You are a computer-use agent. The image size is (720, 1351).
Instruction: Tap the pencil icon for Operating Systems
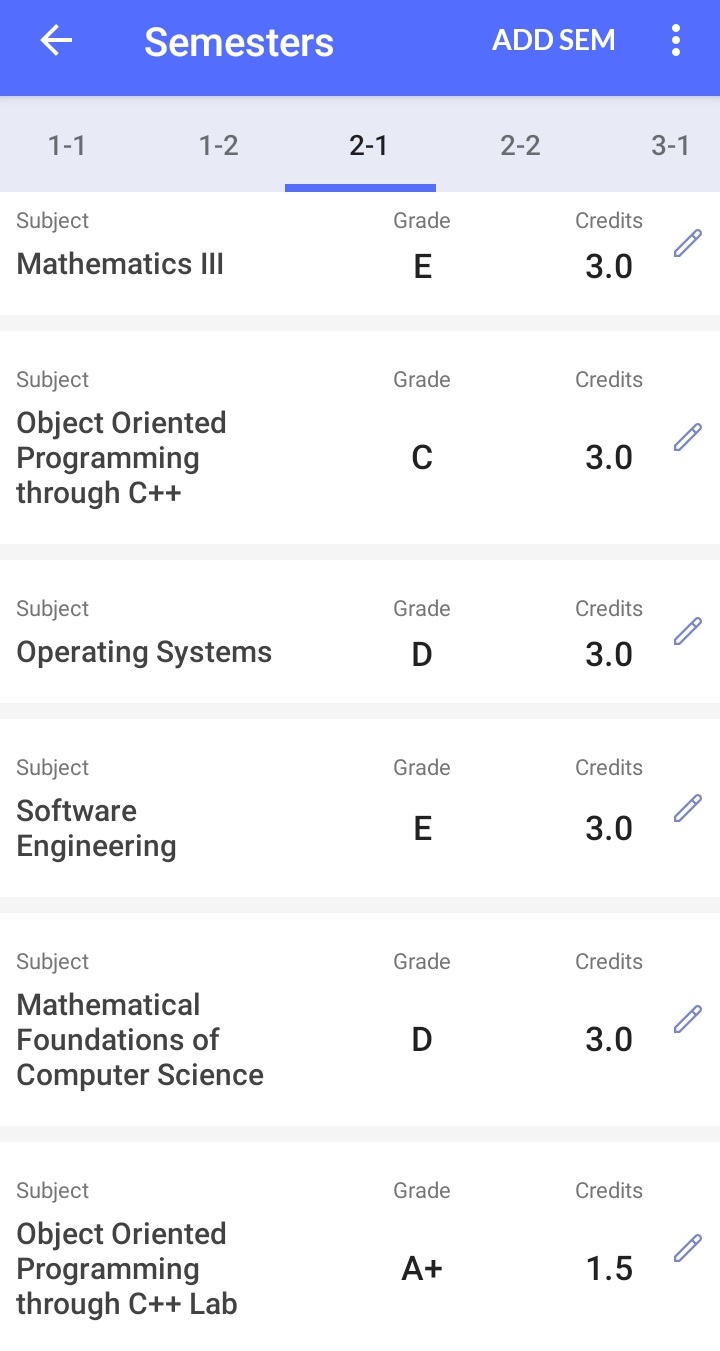coord(687,631)
